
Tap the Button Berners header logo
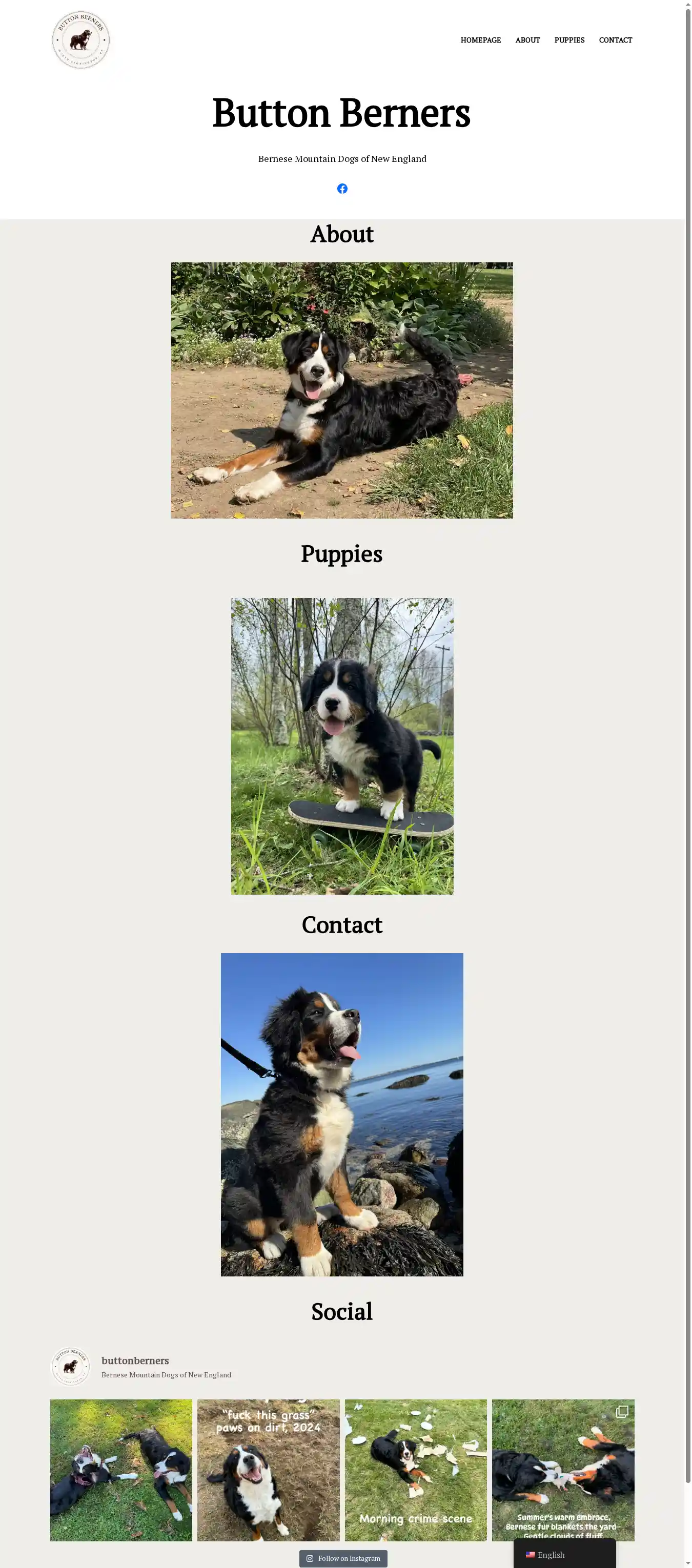point(81,40)
